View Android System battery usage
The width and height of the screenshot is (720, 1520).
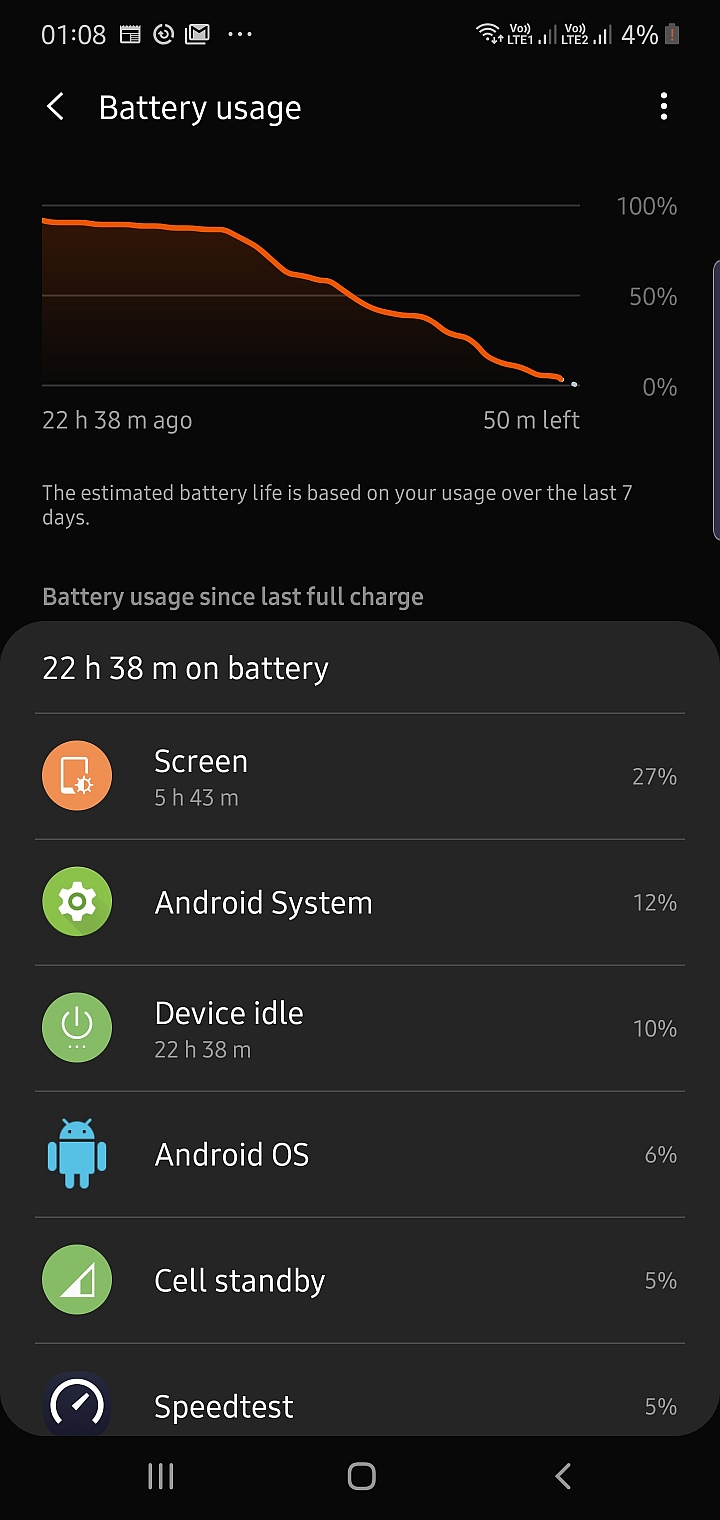click(x=360, y=903)
